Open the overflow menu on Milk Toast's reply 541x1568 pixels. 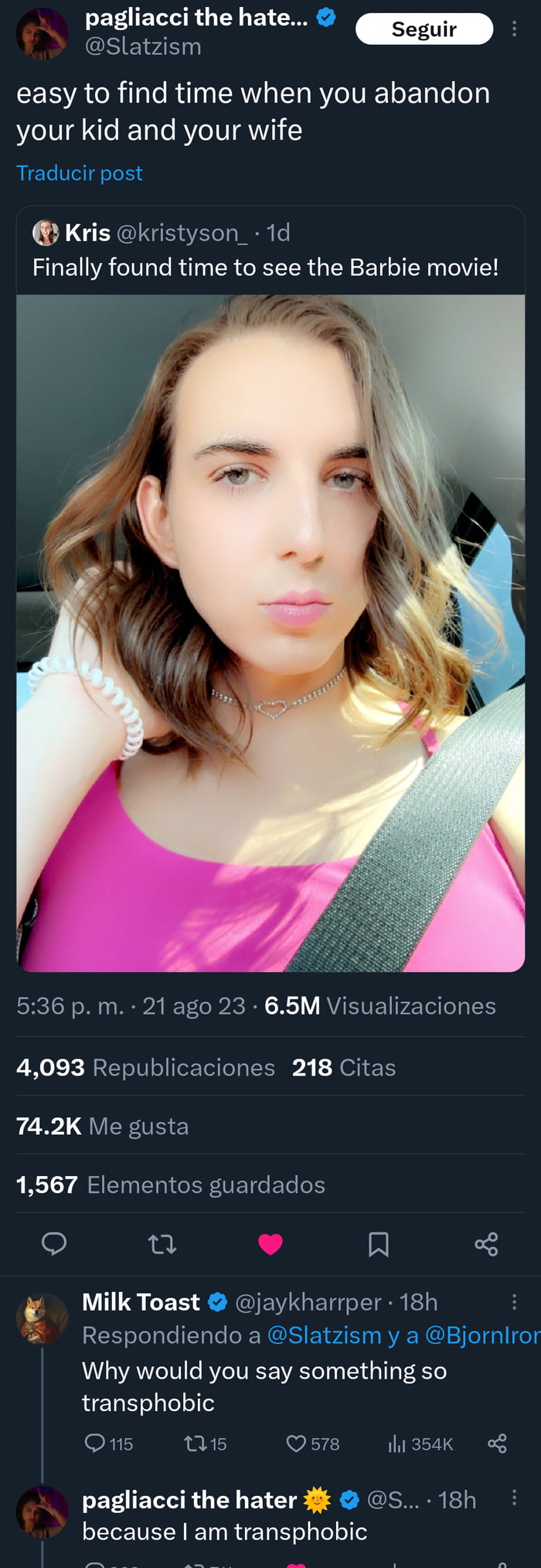tap(514, 1303)
